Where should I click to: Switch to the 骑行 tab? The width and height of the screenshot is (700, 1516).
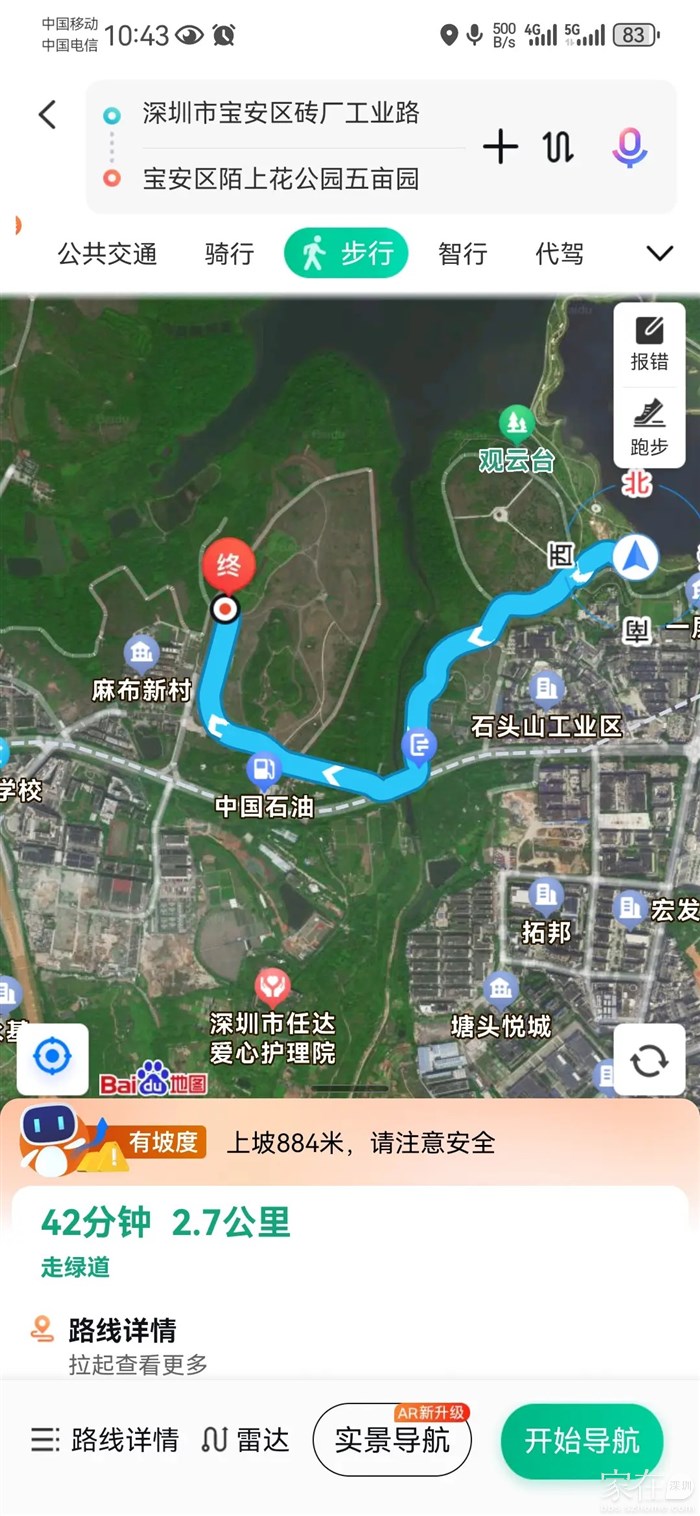[x=229, y=254]
